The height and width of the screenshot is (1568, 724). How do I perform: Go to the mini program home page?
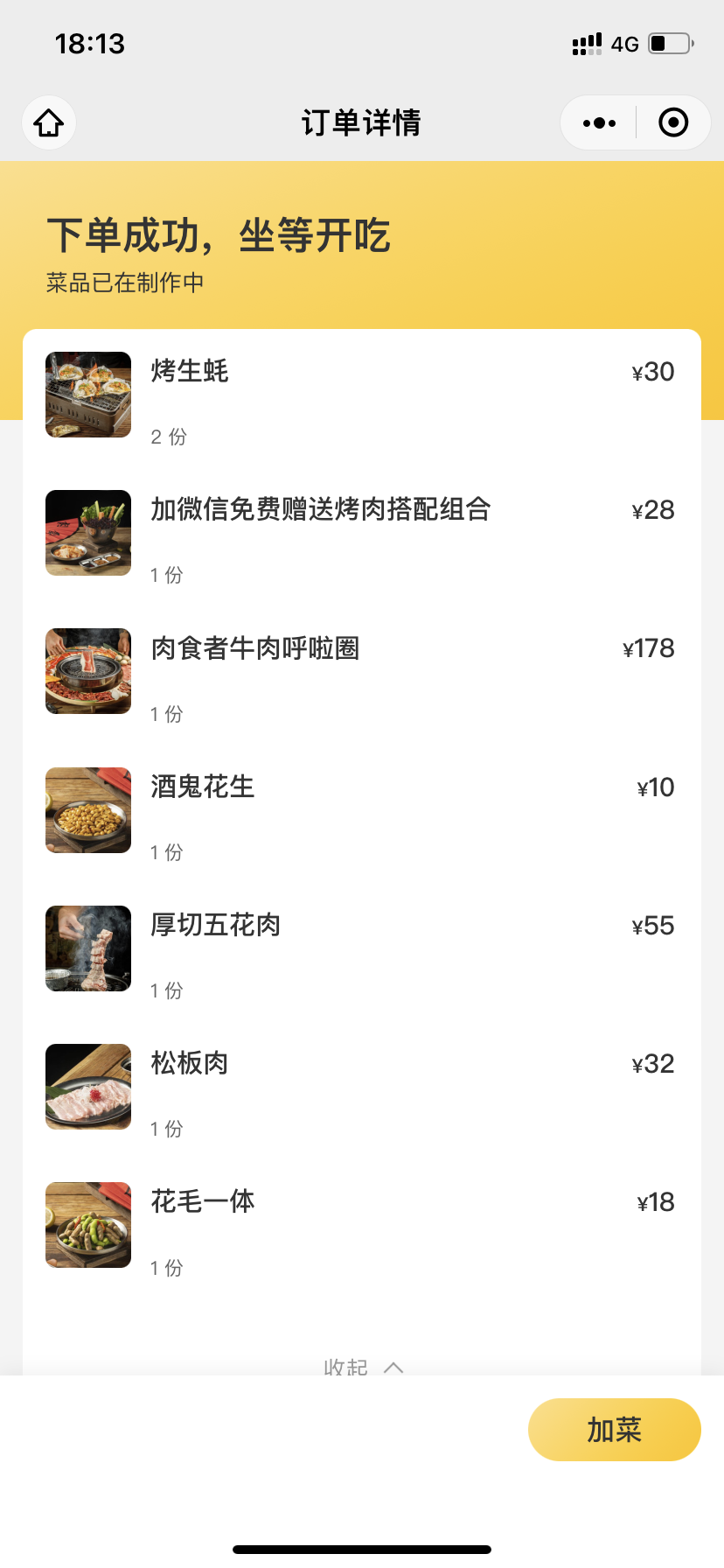click(49, 122)
